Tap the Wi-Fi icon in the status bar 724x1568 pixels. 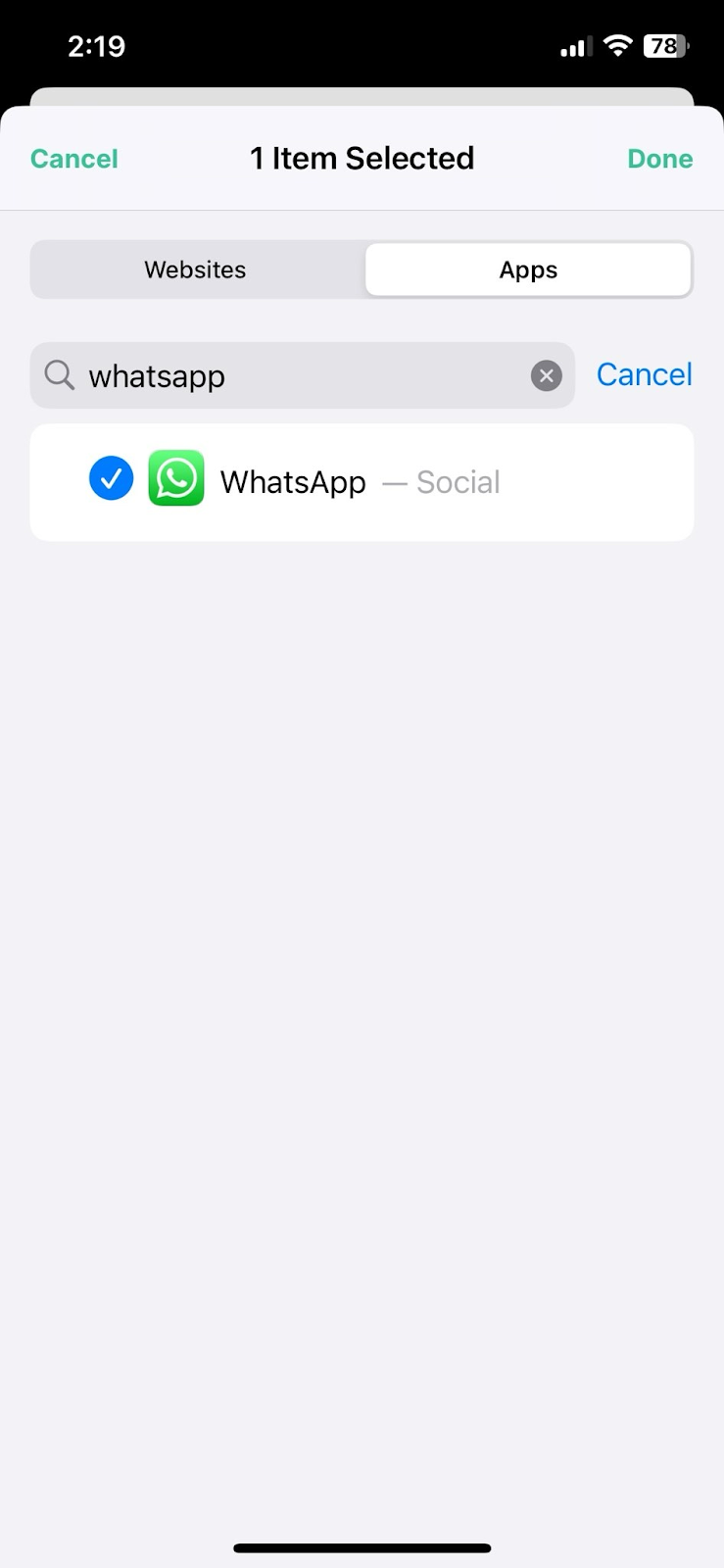[618, 45]
